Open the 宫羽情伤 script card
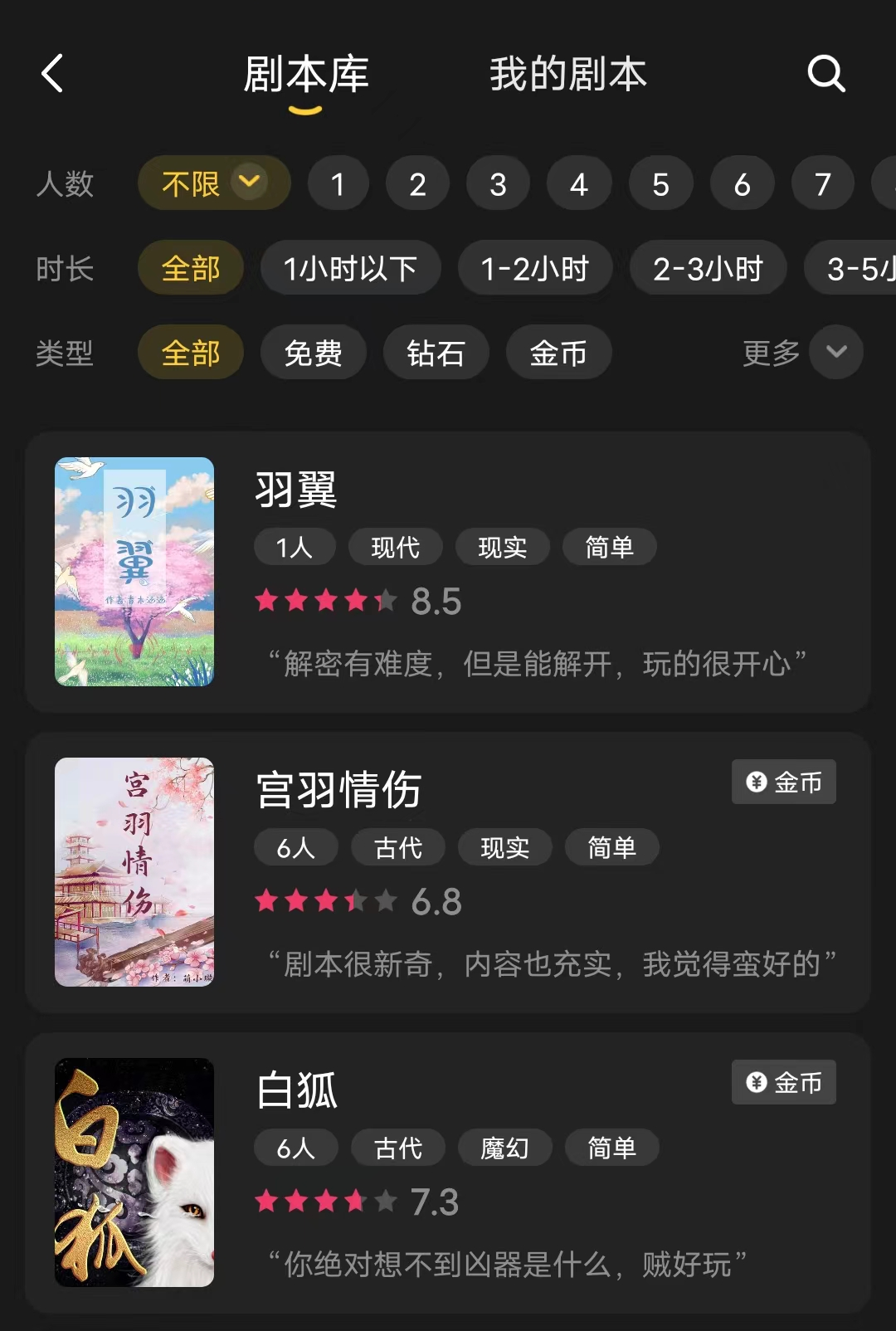The height and width of the screenshot is (1331, 896). coord(448,872)
